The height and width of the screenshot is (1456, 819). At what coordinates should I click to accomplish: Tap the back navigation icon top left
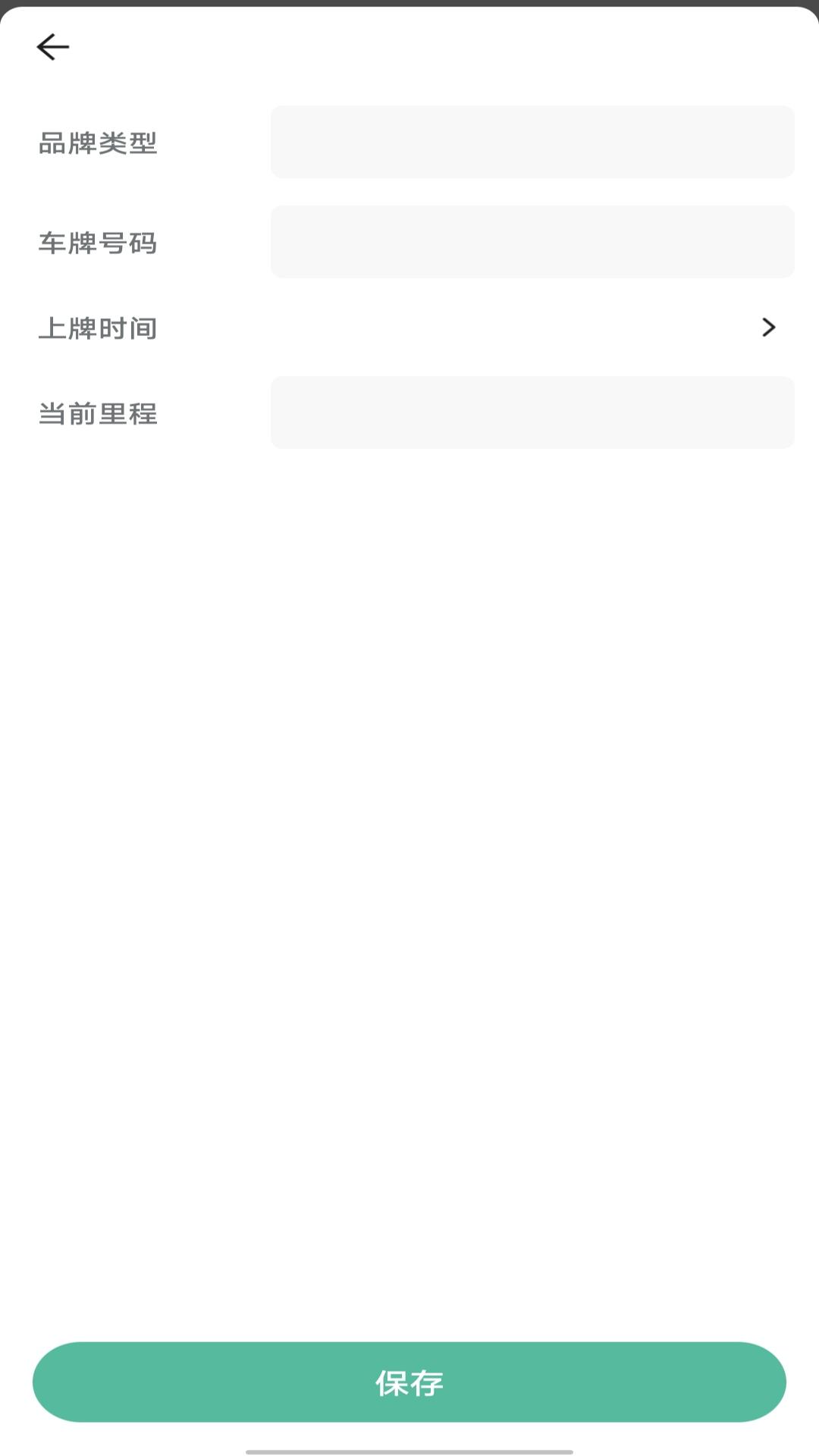(53, 46)
